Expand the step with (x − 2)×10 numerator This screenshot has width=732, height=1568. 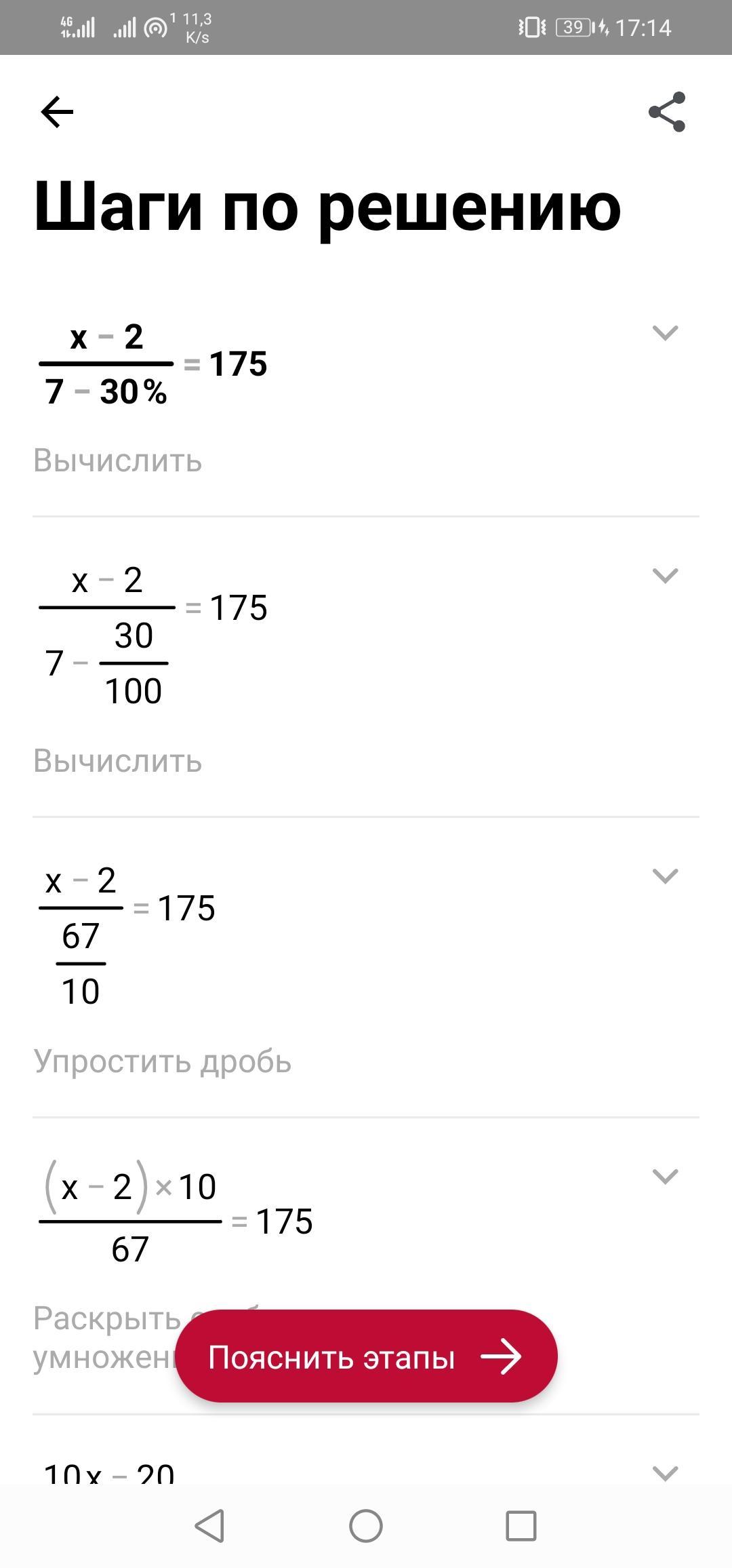pos(665,1177)
